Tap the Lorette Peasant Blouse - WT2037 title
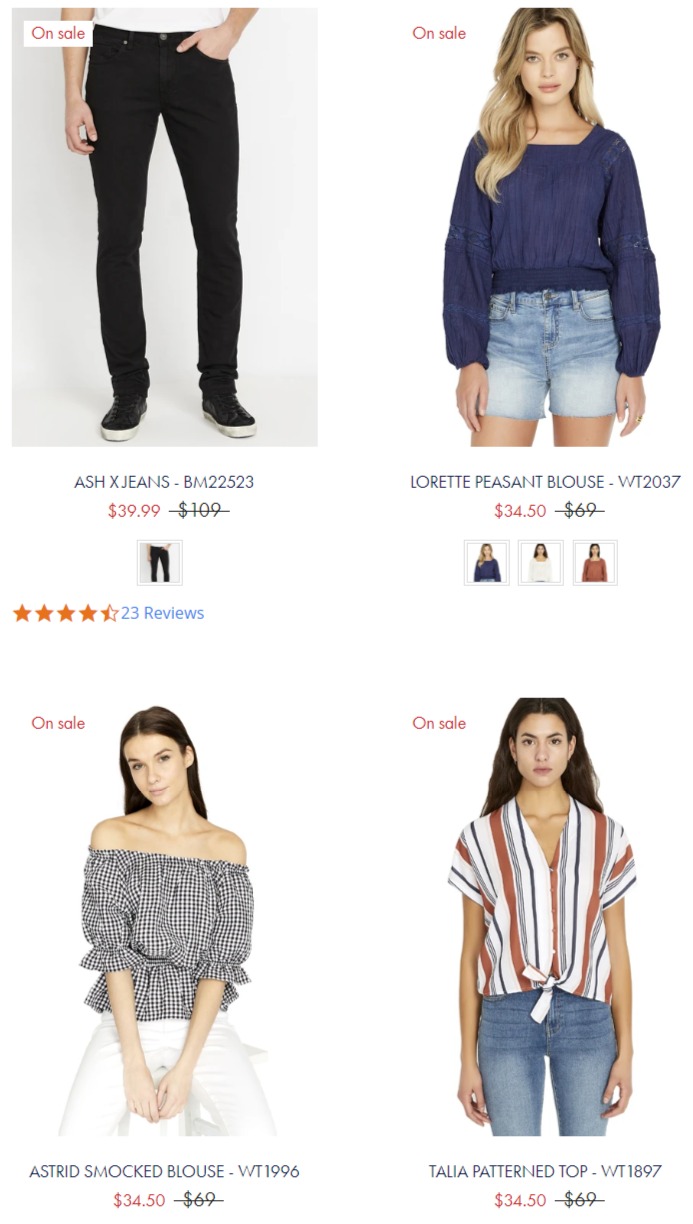Screen dimensions: 693x1224 [x=545, y=482]
